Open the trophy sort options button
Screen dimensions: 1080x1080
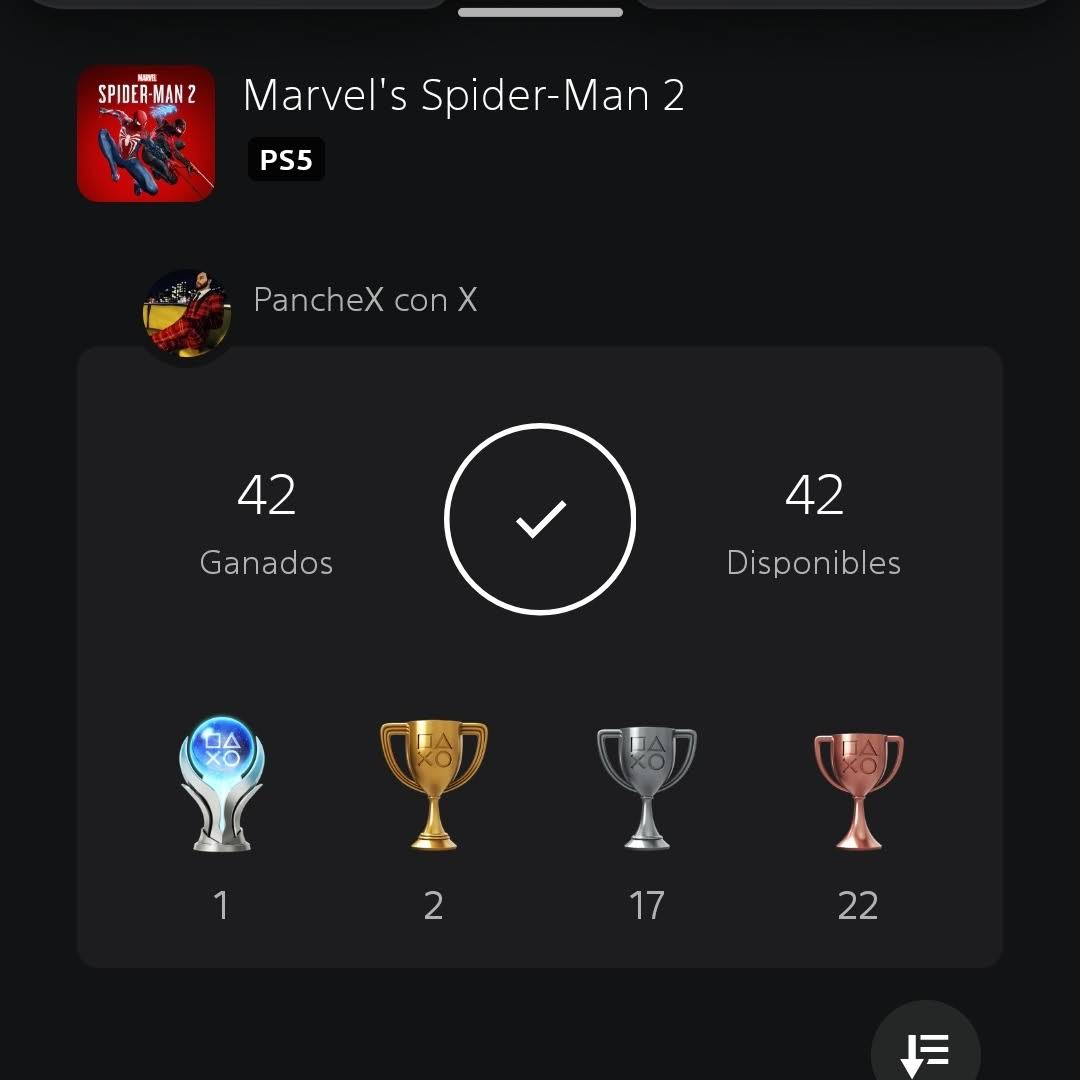click(x=925, y=1050)
